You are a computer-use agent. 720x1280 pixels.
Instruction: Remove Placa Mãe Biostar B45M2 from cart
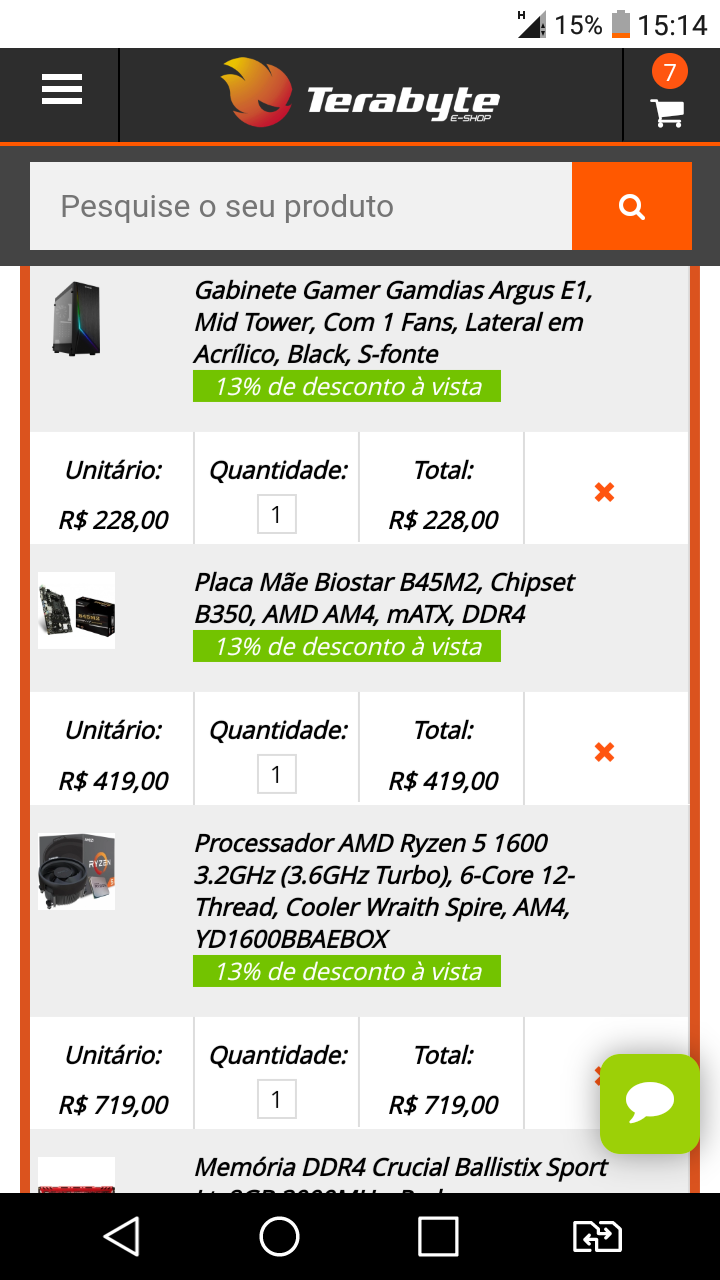point(604,752)
